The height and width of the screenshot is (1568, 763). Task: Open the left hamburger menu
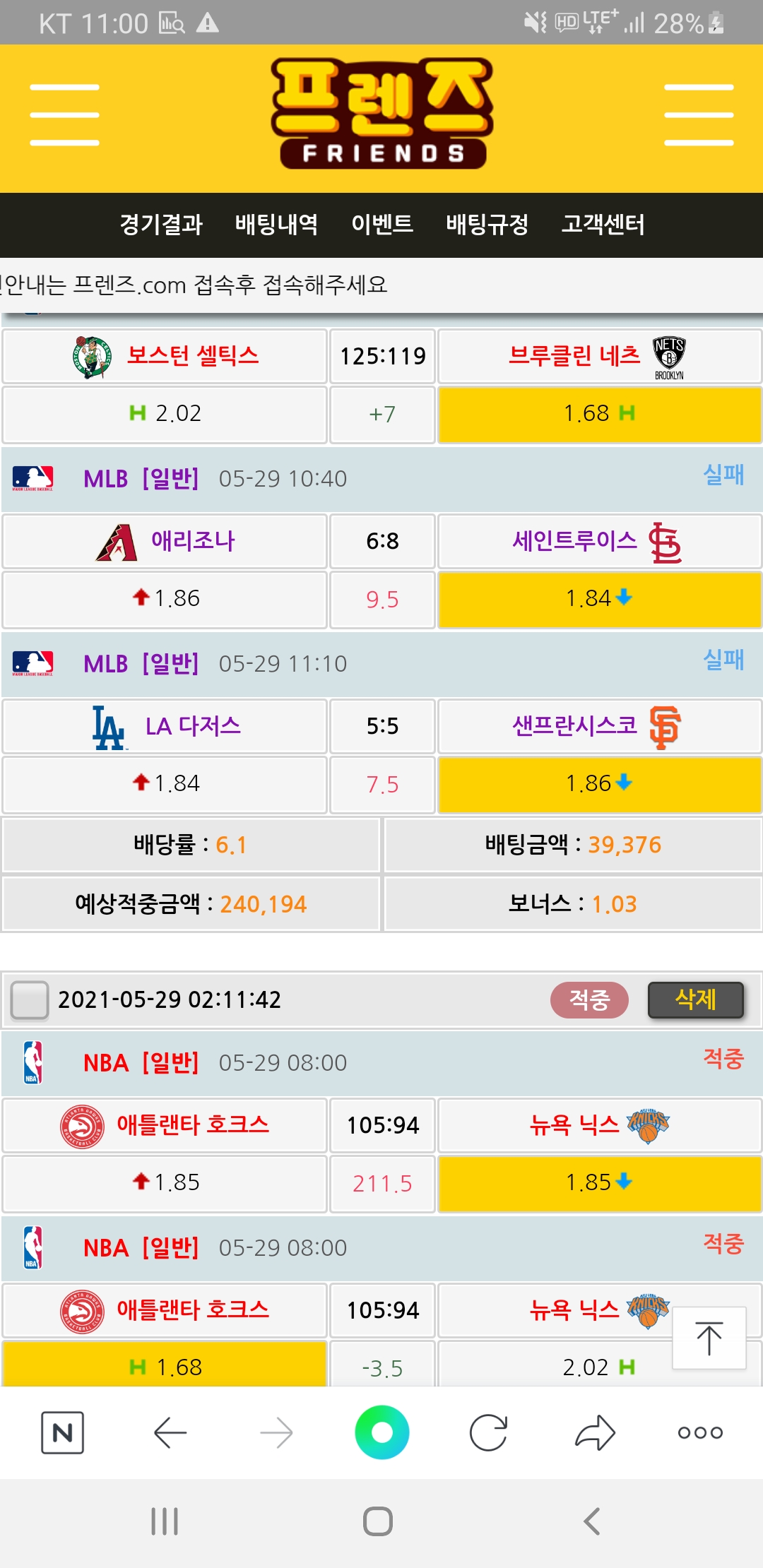(x=64, y=115)
